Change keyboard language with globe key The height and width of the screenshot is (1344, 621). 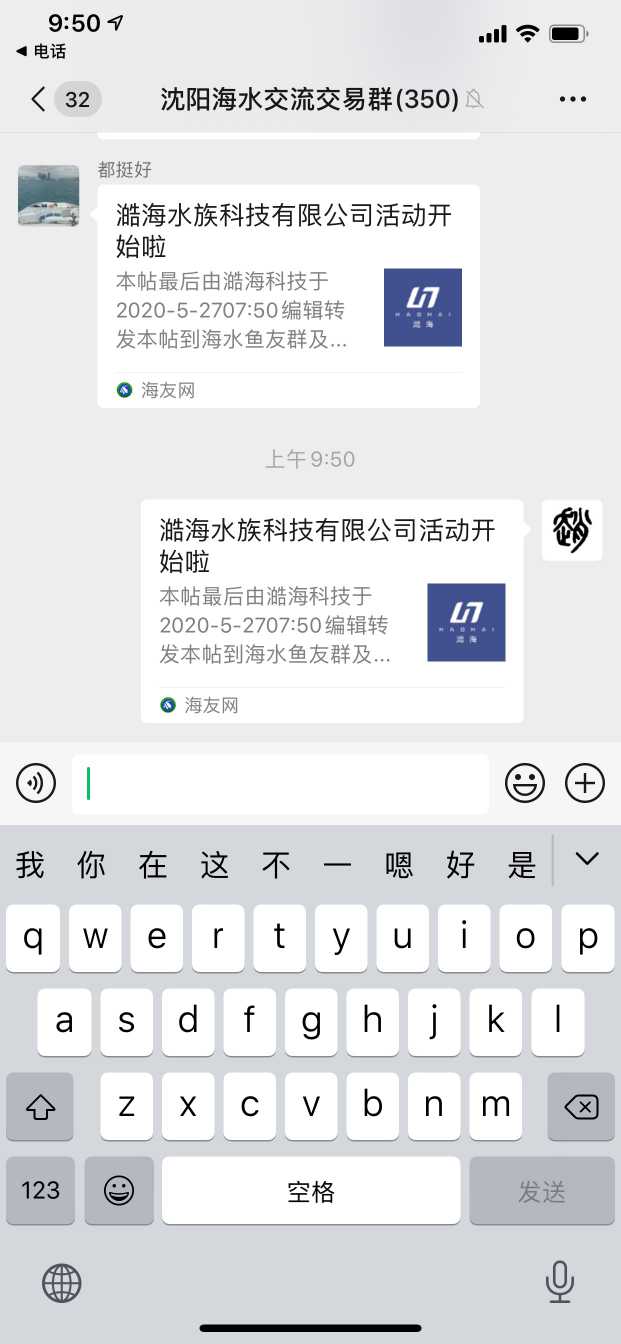[x=61, y=1282]
